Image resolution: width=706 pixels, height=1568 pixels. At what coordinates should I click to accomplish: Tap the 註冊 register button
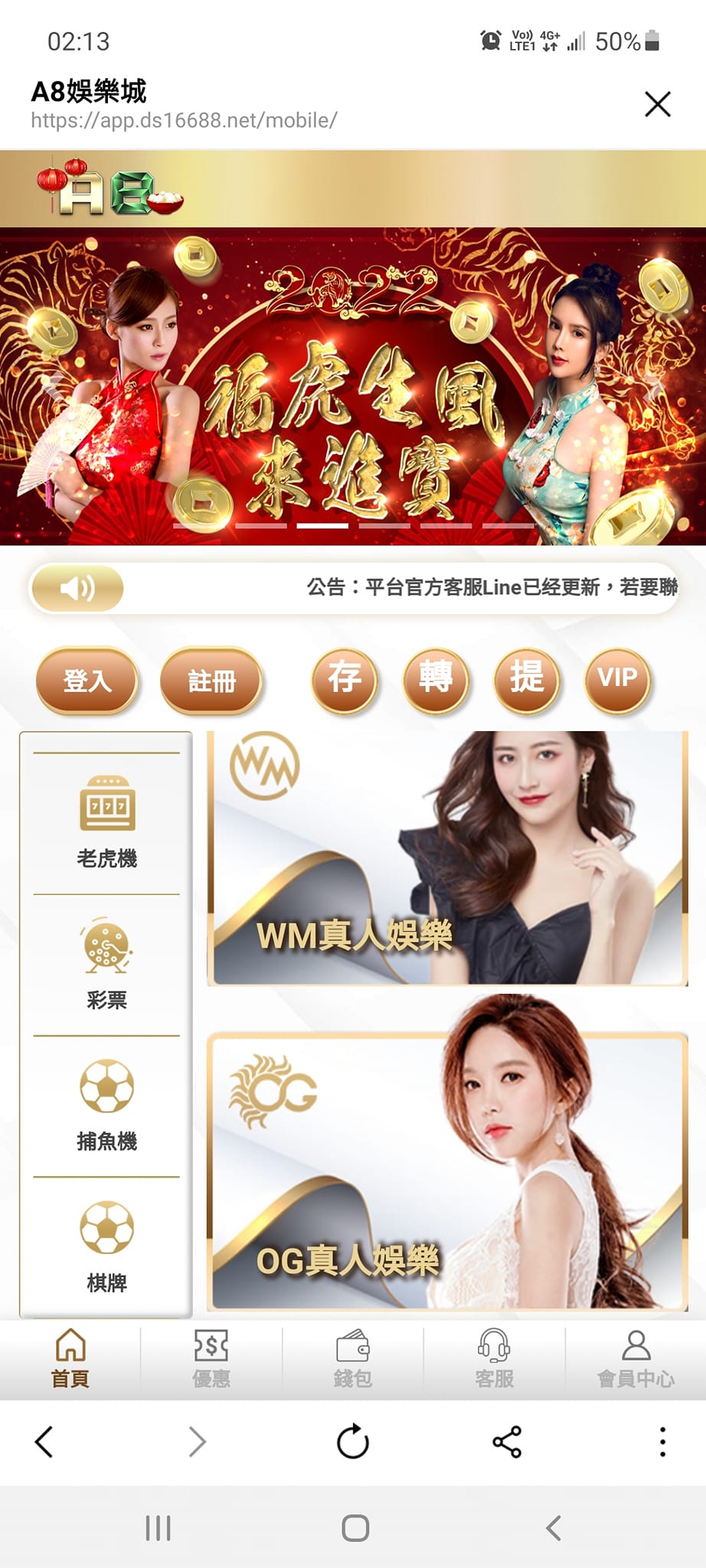point(211,680)
